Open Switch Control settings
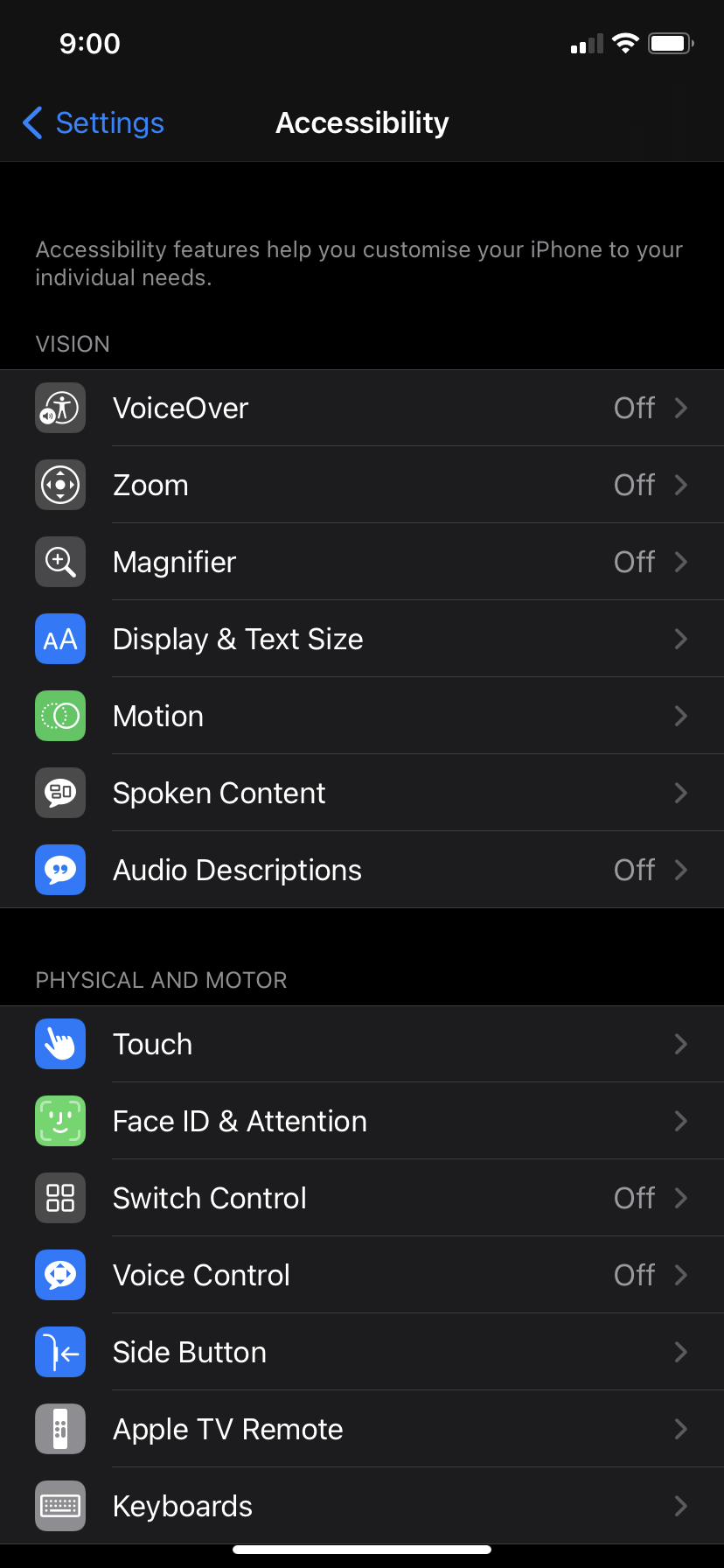 click(x=362, y=1198)
